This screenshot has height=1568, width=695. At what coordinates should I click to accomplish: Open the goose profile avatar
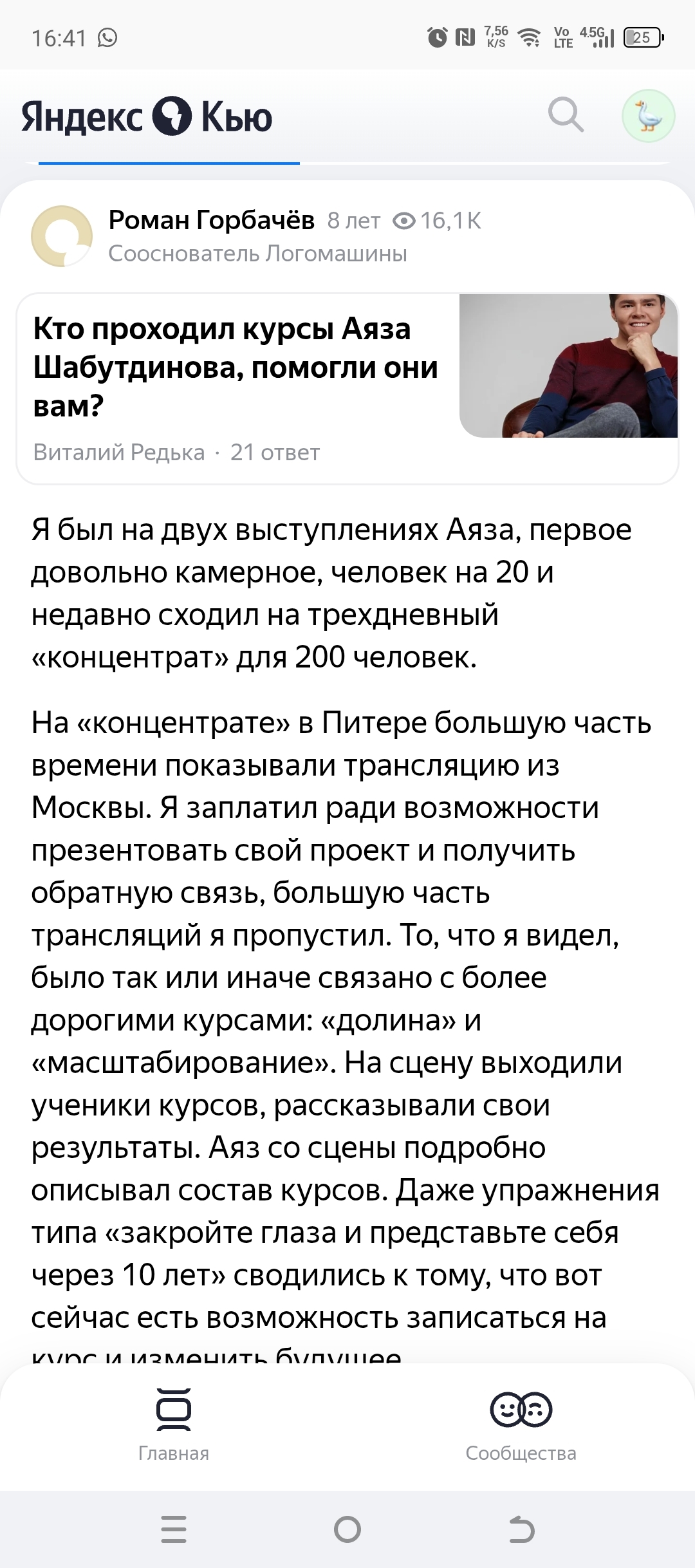point(648,116)
